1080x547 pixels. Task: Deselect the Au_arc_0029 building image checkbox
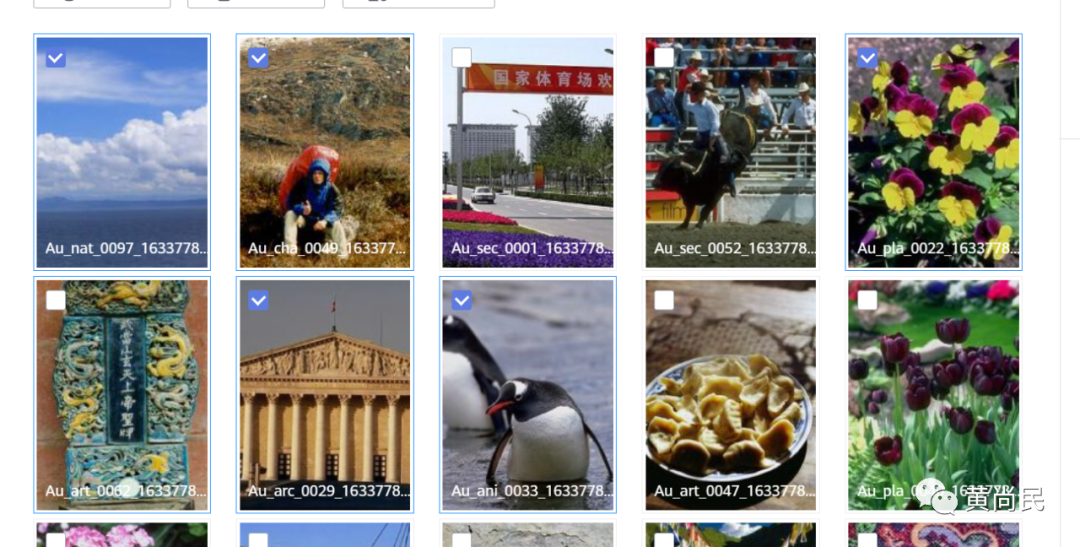pos(258,300)
